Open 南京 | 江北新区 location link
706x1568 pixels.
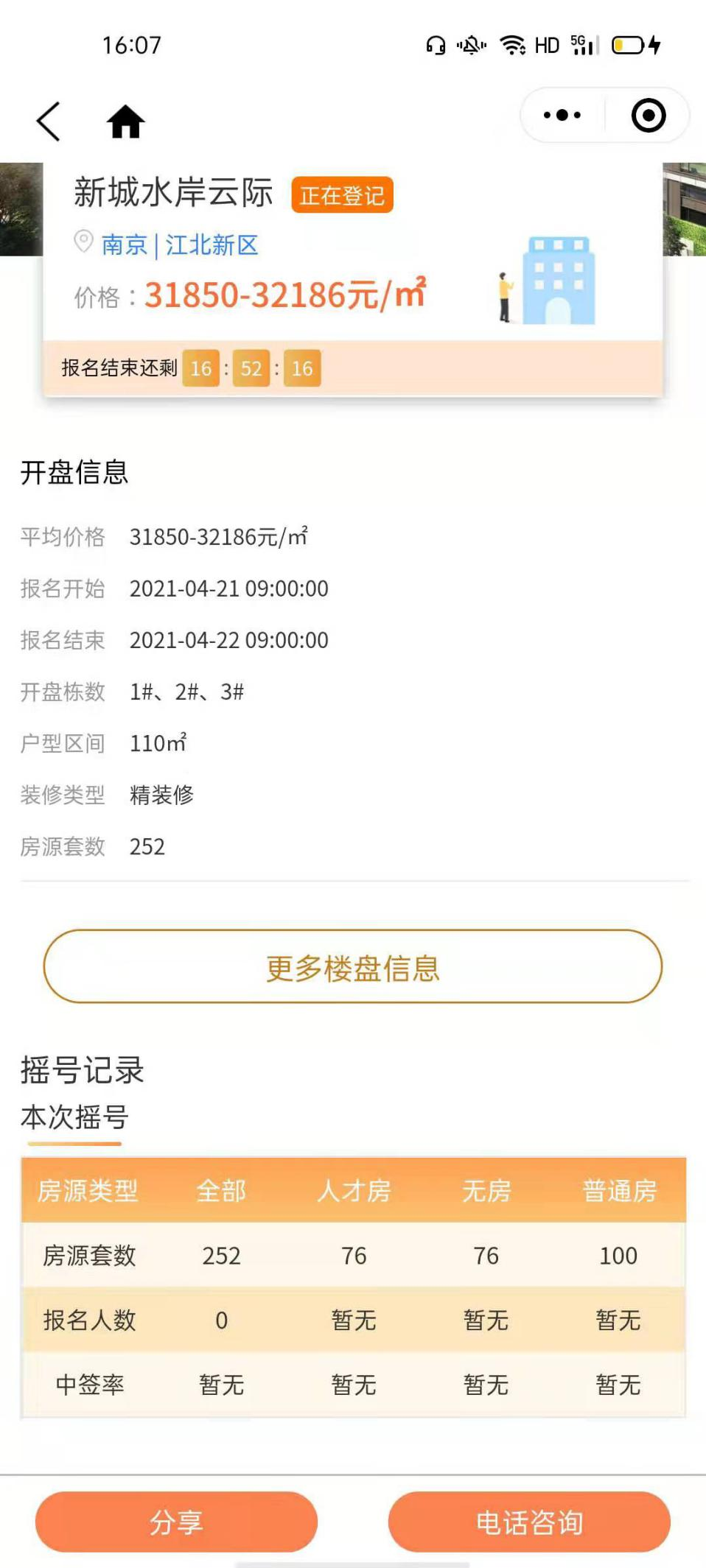point(179,245)
